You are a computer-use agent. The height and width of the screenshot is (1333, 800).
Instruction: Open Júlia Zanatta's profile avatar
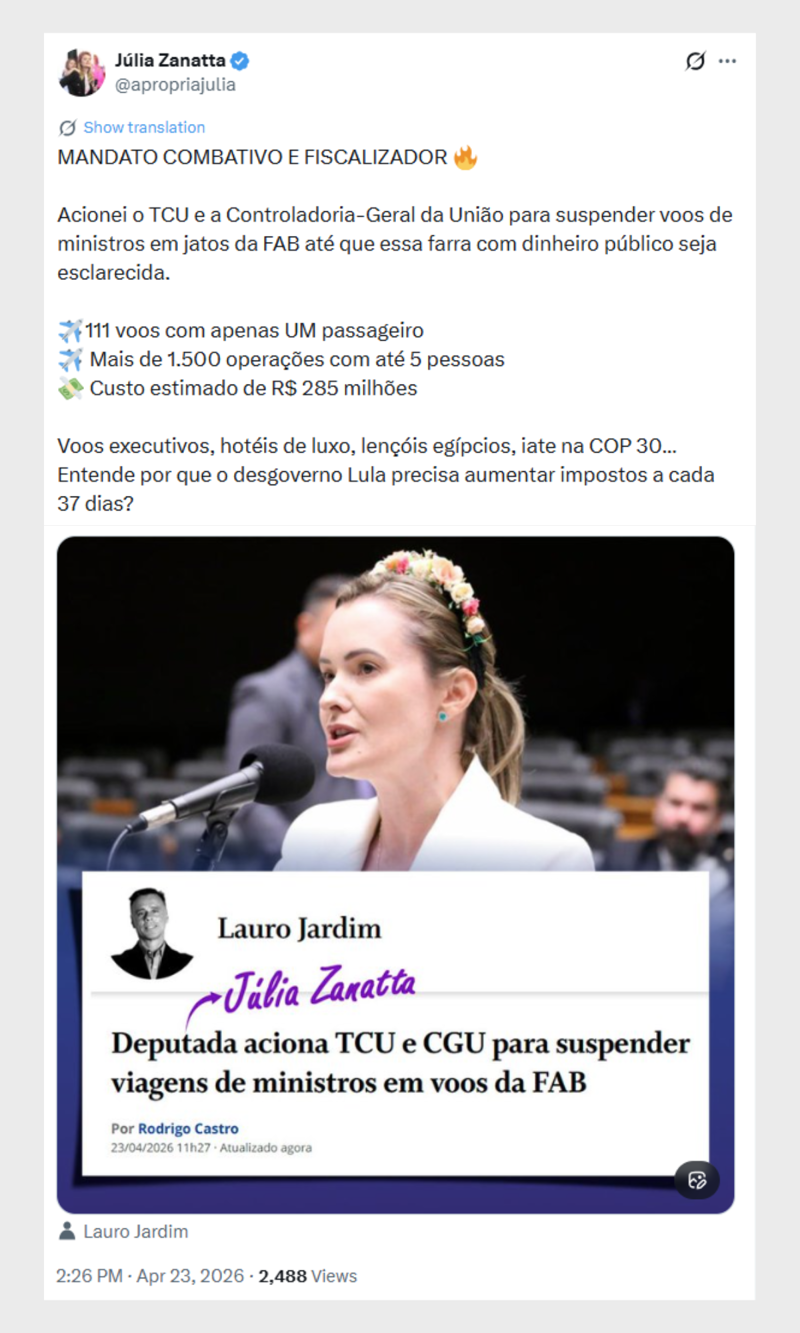click(x=82, y=68)
